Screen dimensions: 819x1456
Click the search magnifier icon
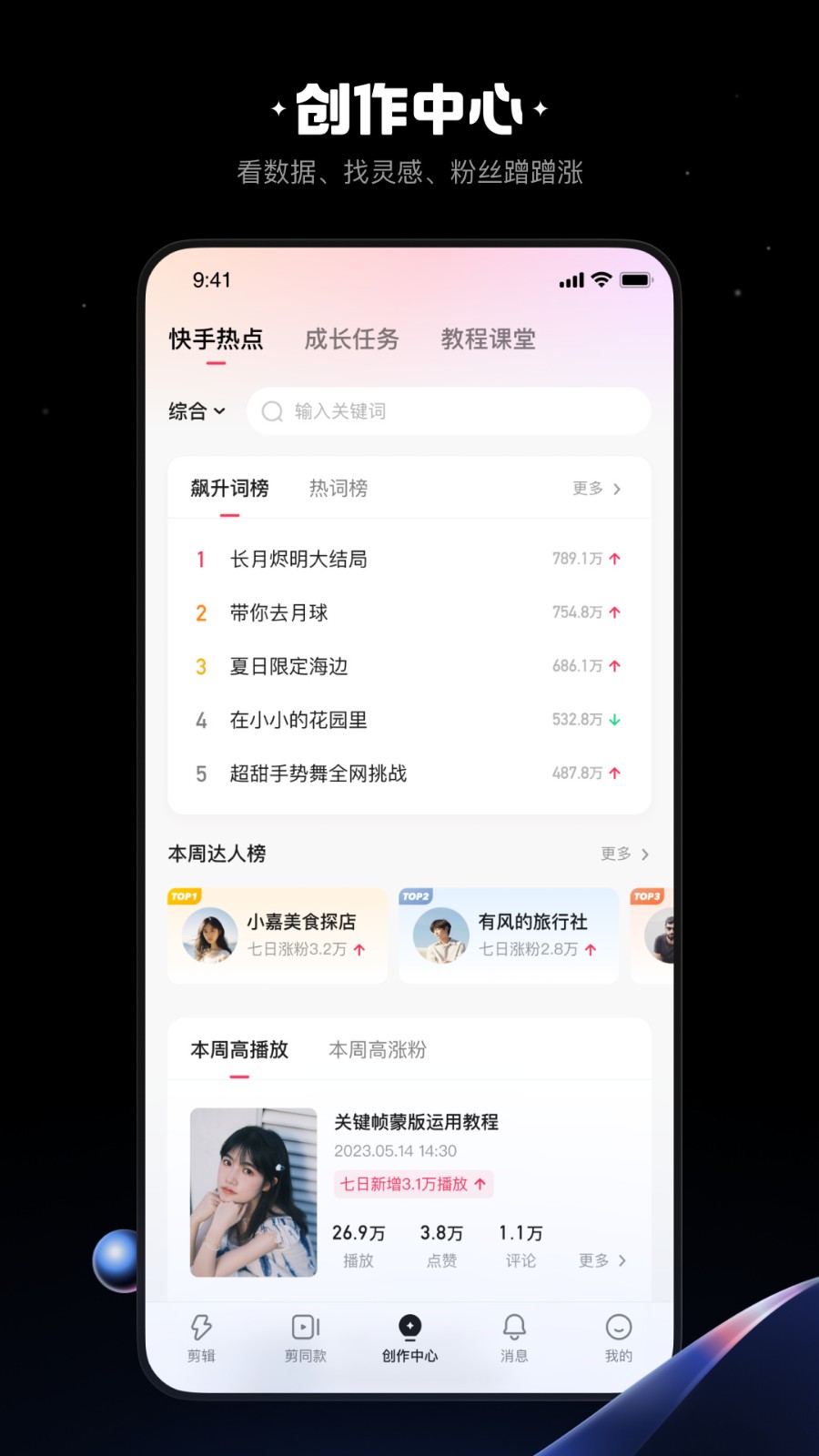coord(272,411)
